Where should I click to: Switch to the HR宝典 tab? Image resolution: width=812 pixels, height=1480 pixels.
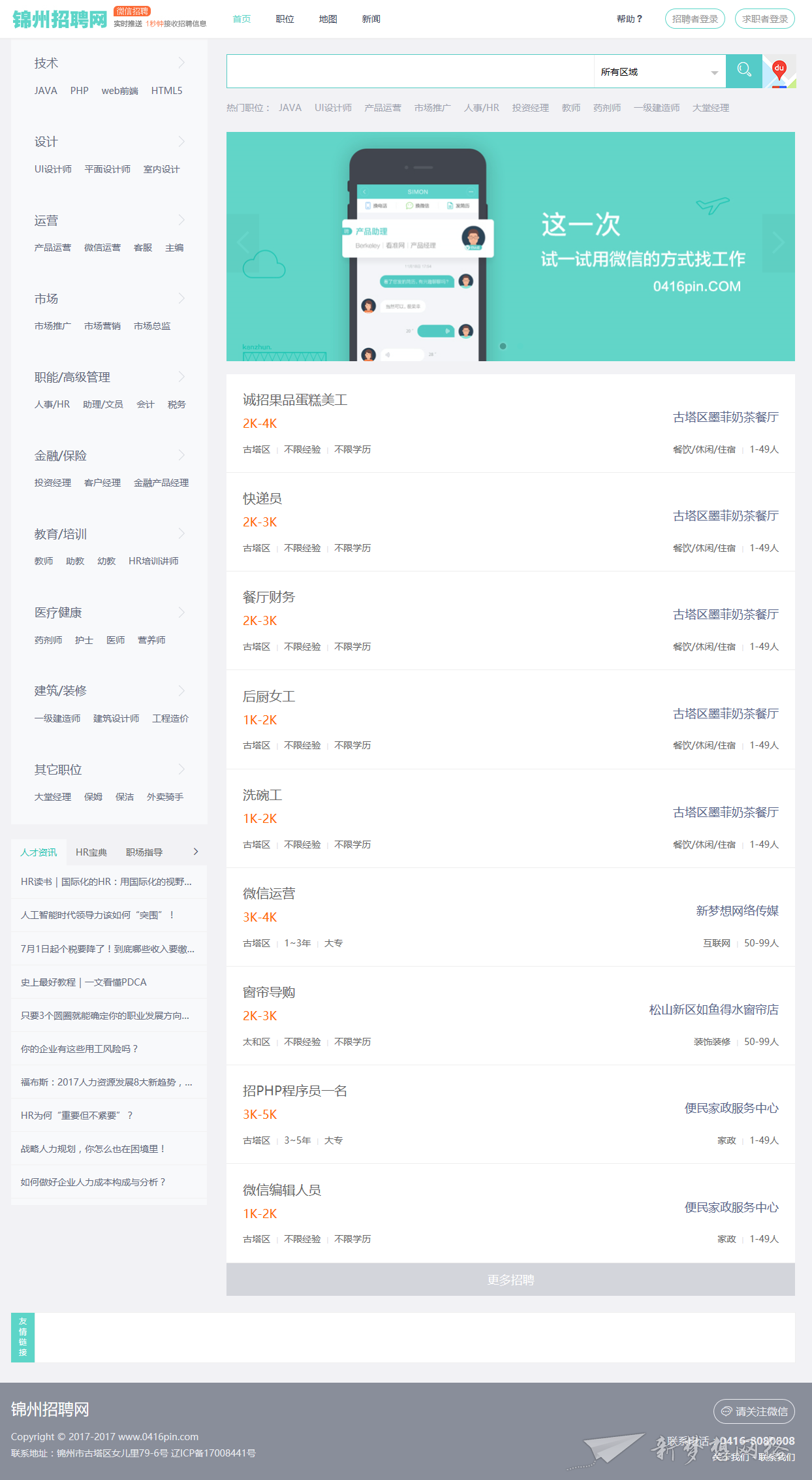[x=91, y=852]
